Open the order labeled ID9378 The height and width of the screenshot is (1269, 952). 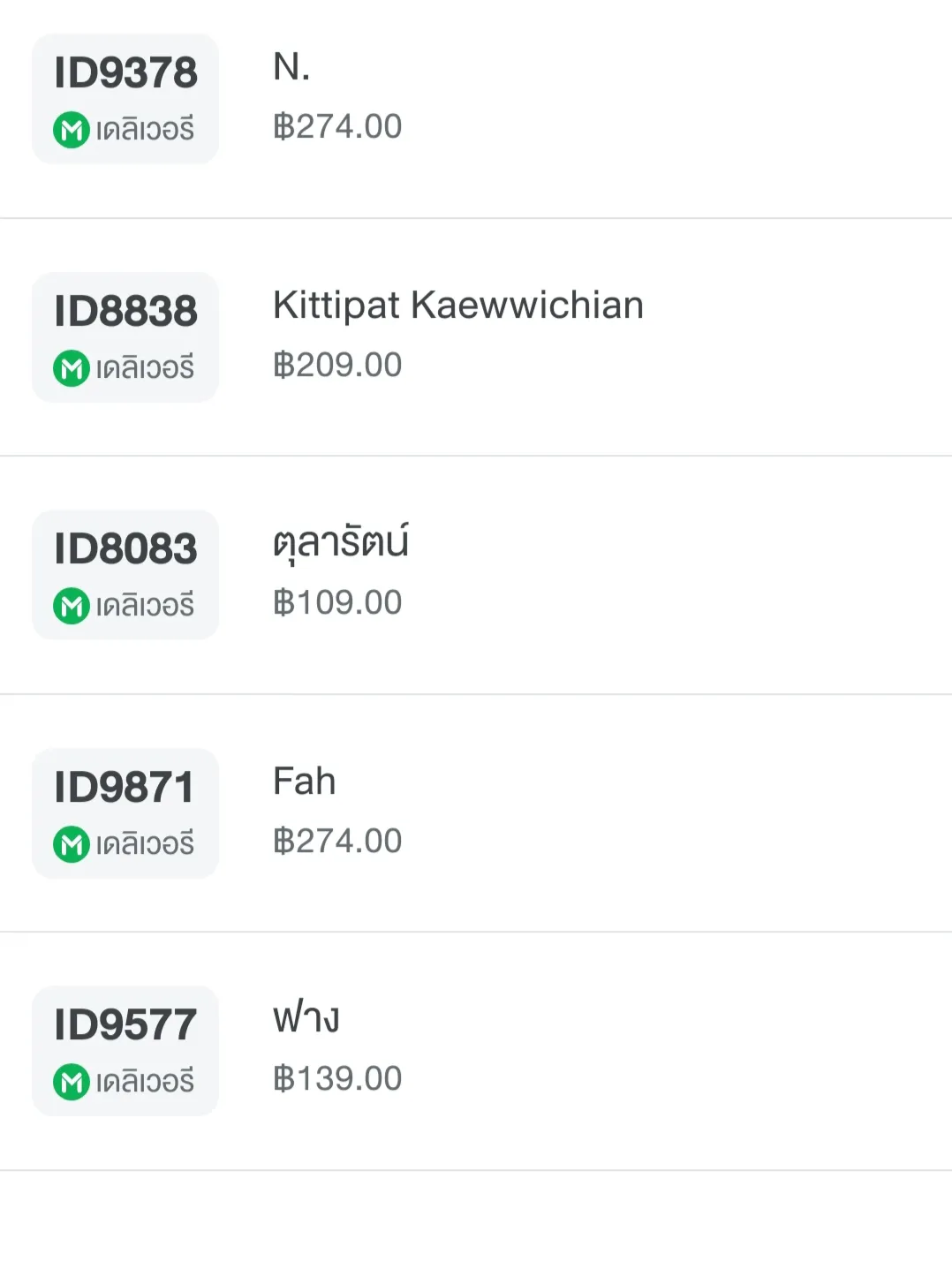125,74
